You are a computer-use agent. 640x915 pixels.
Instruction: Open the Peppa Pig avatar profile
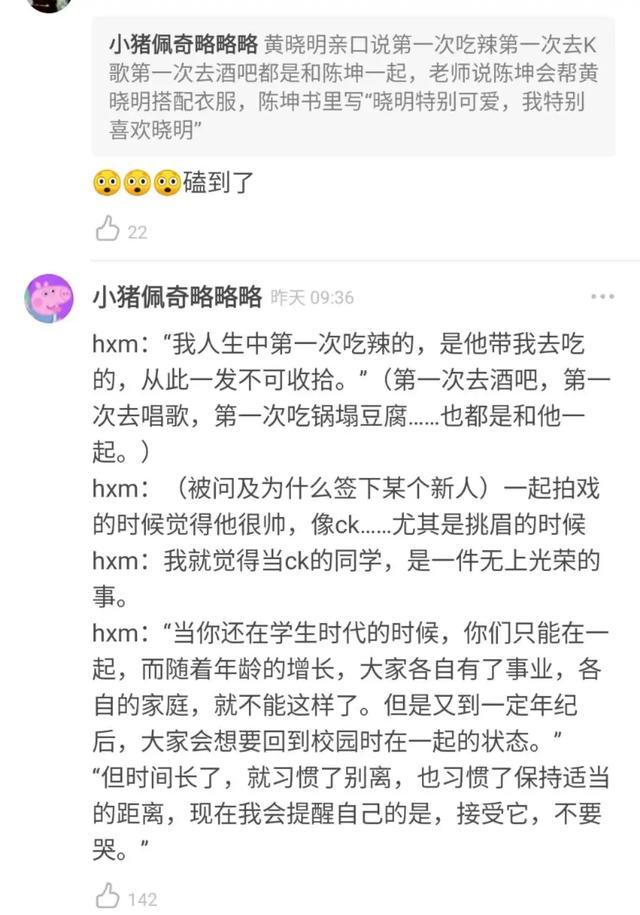(49, 298)
